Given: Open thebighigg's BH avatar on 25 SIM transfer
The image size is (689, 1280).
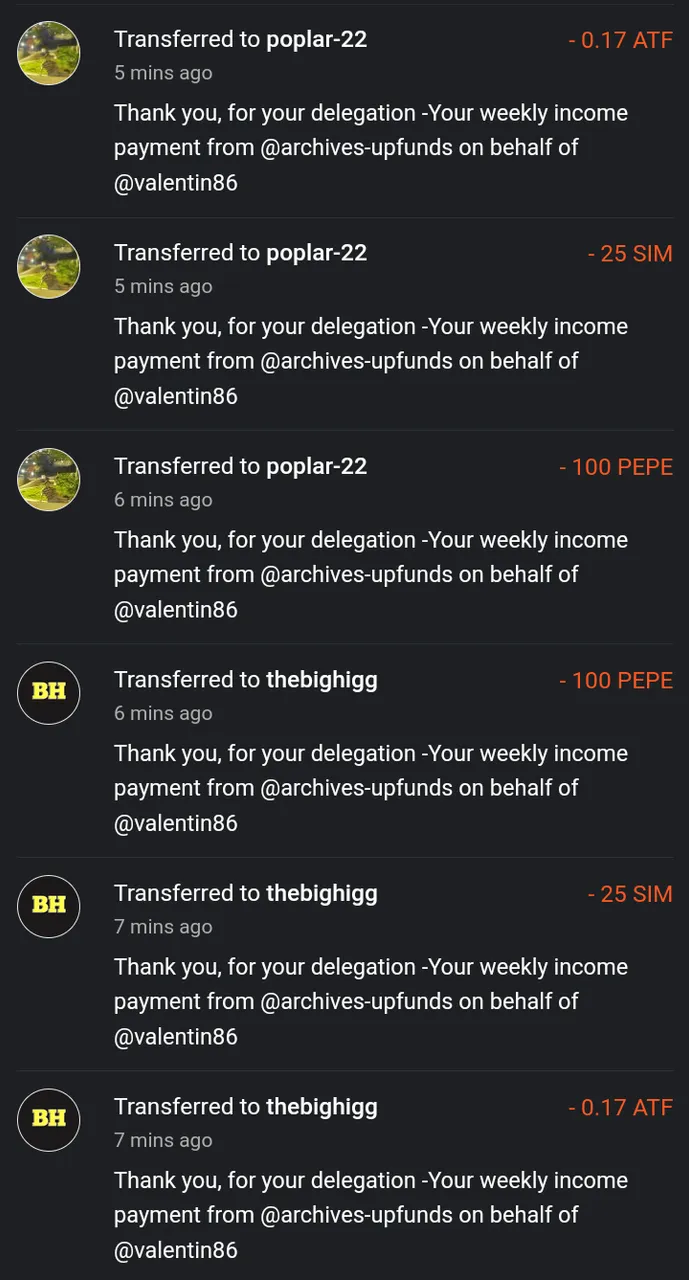Looking at the screenshot, I should [x=48, y=906].
